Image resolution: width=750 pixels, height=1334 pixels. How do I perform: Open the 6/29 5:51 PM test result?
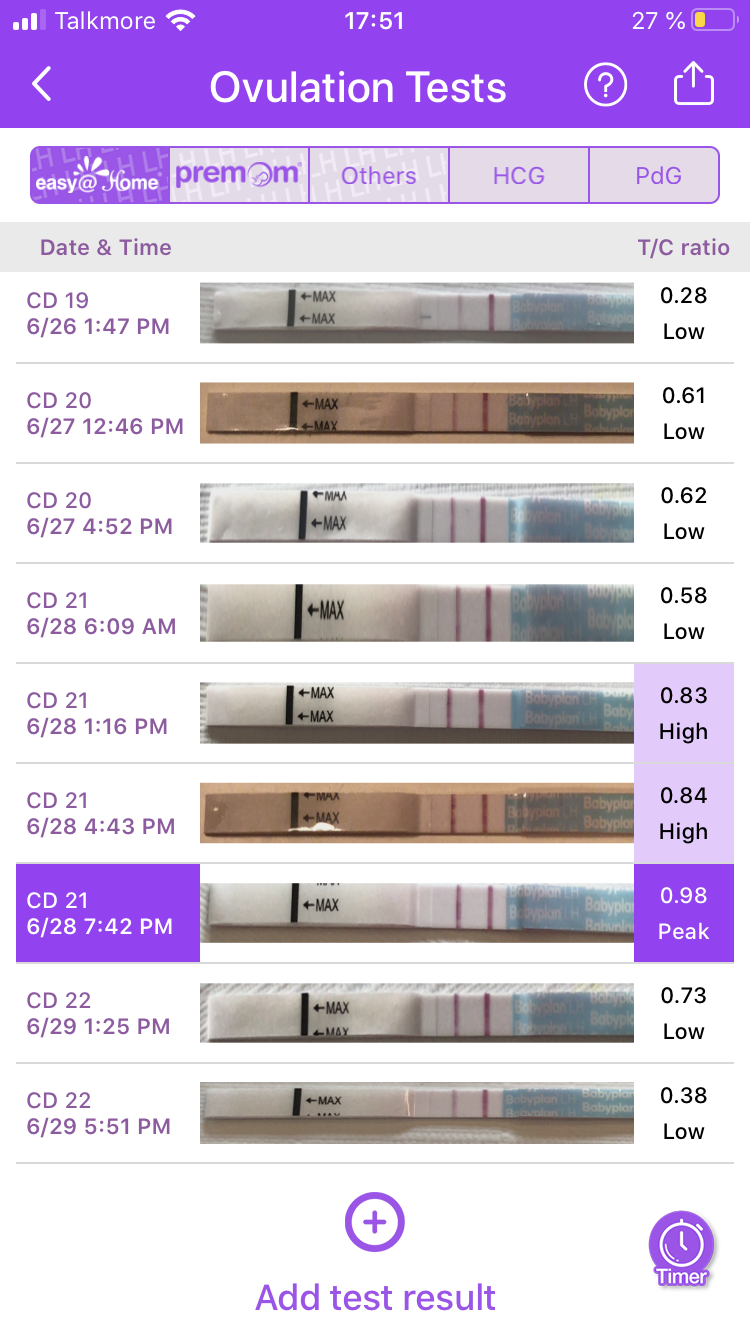pos(375,1113)
